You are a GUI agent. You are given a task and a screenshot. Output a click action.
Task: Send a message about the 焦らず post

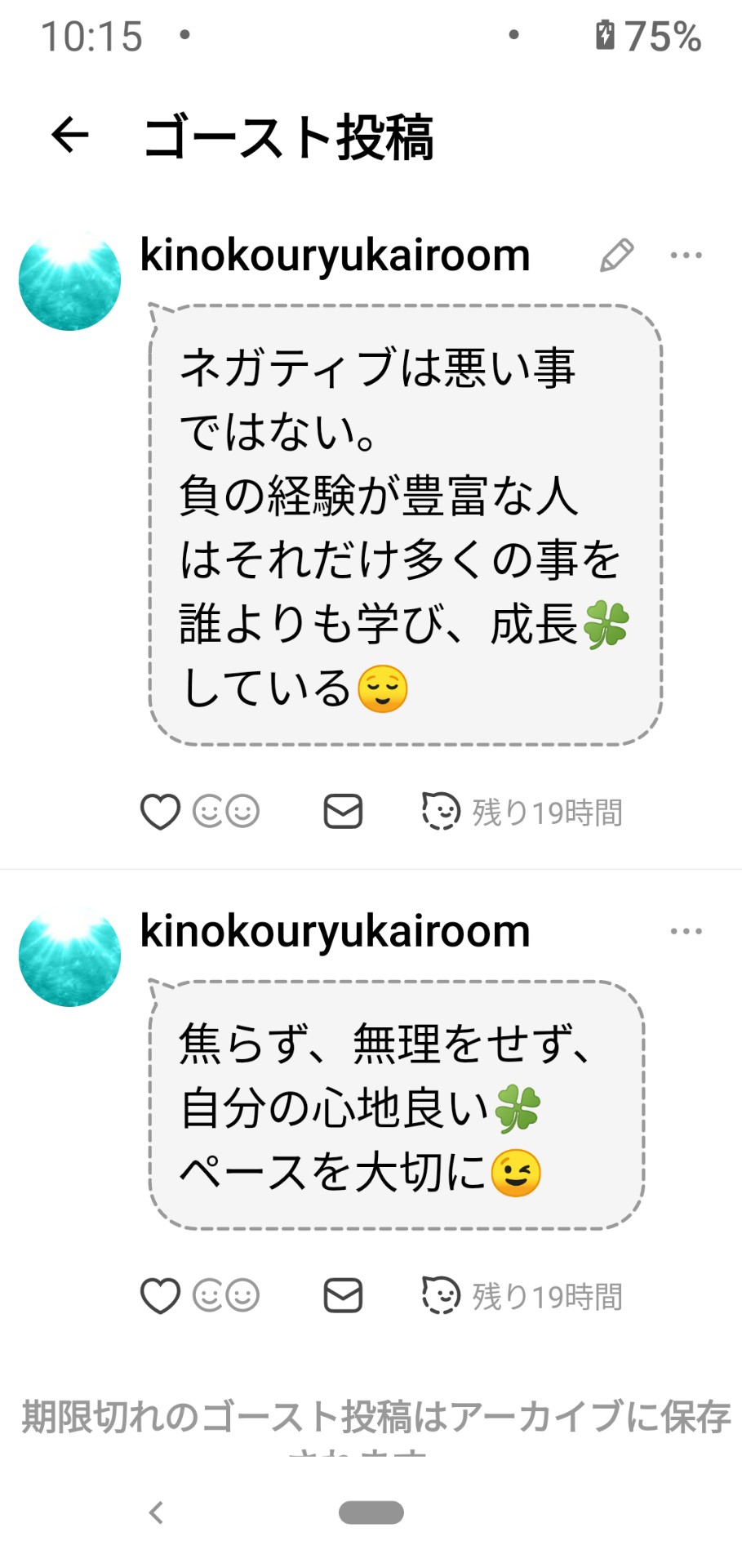pos(343,1296)
